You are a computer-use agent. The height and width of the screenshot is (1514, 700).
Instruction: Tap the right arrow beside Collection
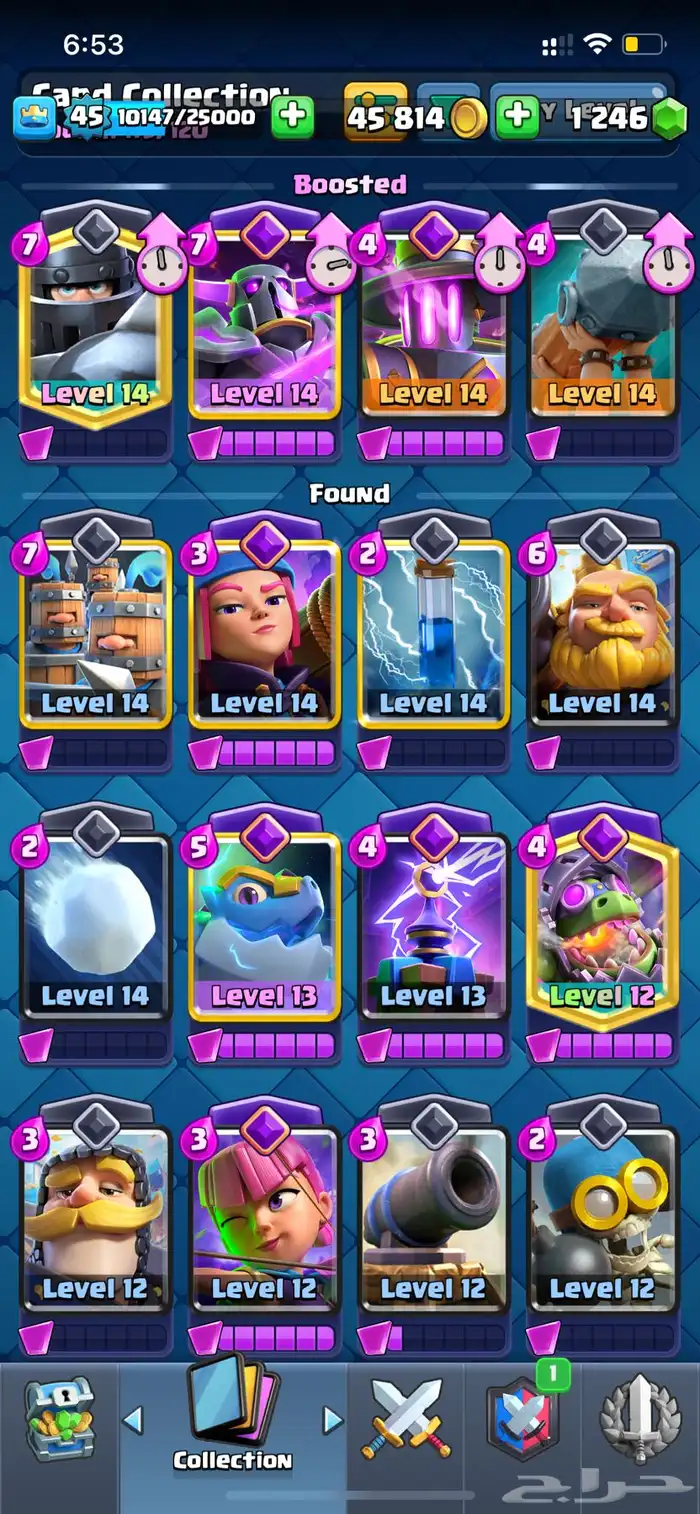(333, 1419)
